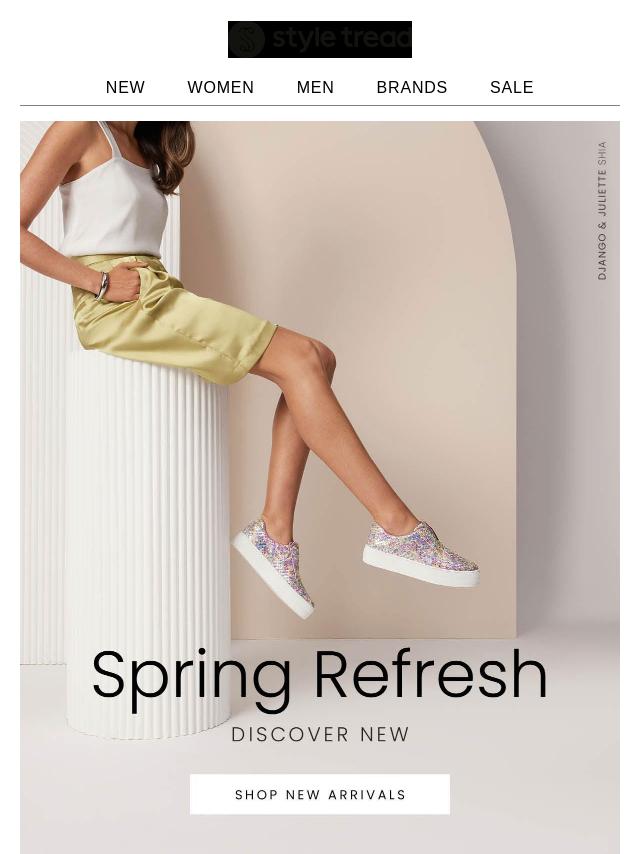Image resolution: width=640 pixels, height=854 pixels.
Task: Go to the WOMEN section
Action: tap(220, 88)
